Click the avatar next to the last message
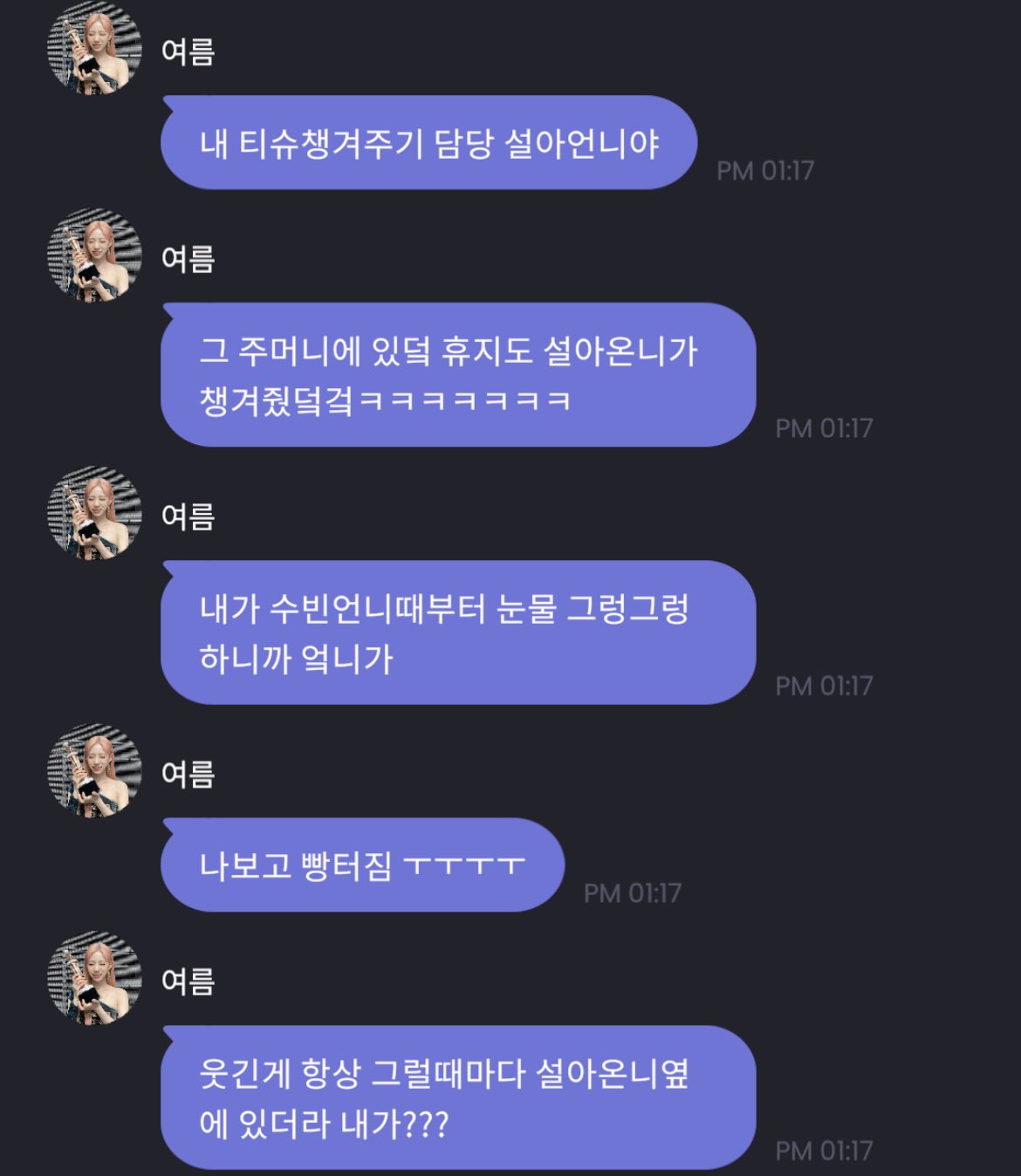1021x1176 pixels. 98,981
